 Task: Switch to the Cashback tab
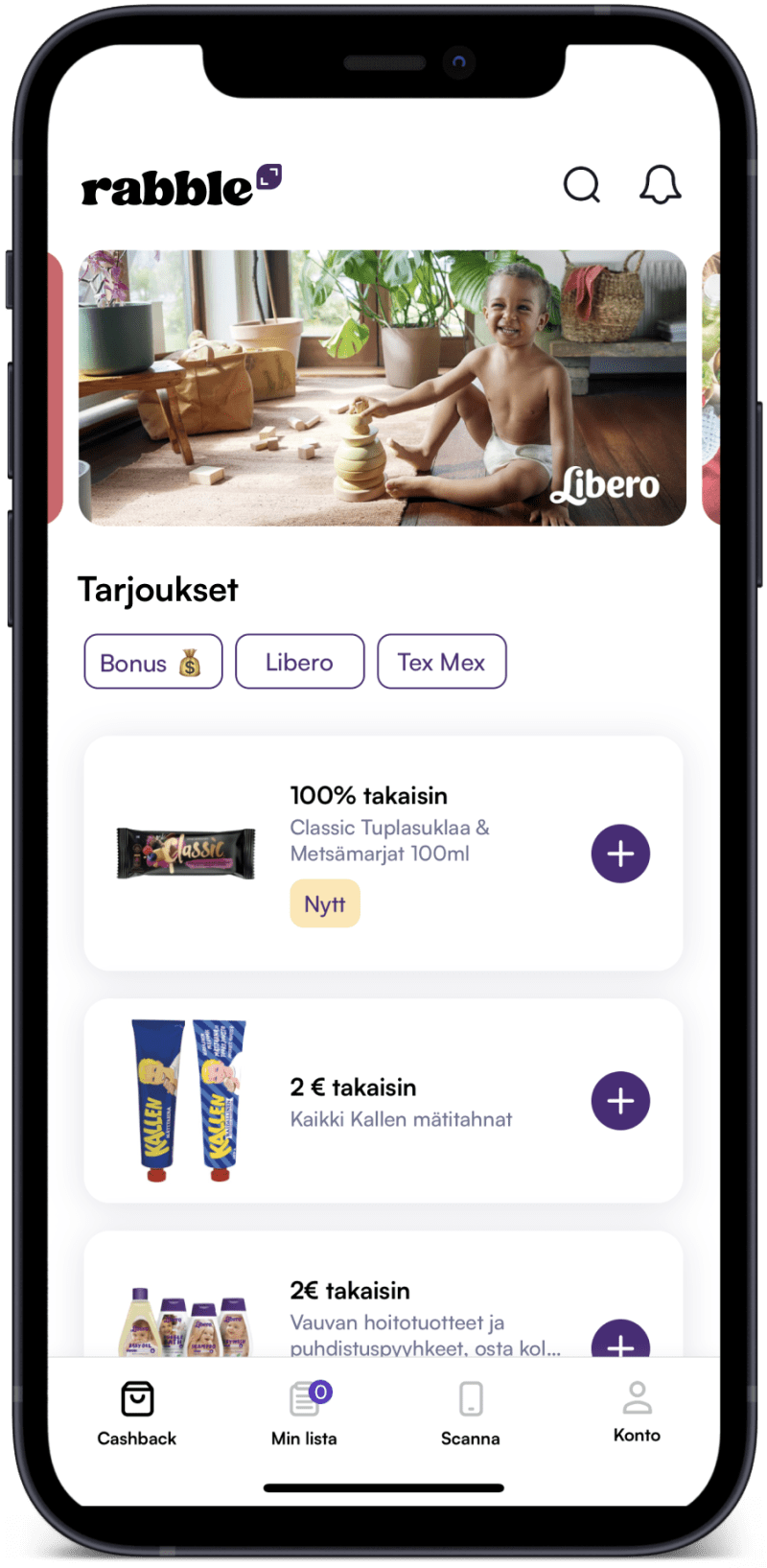click(137, 1413)
